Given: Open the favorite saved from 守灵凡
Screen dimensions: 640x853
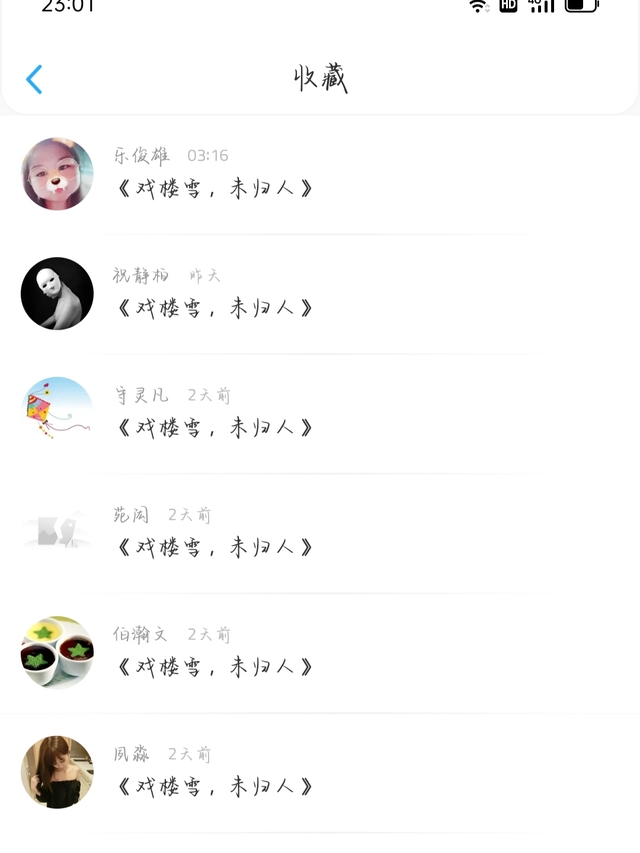Looking at the screenshot, I should point(320,414).
